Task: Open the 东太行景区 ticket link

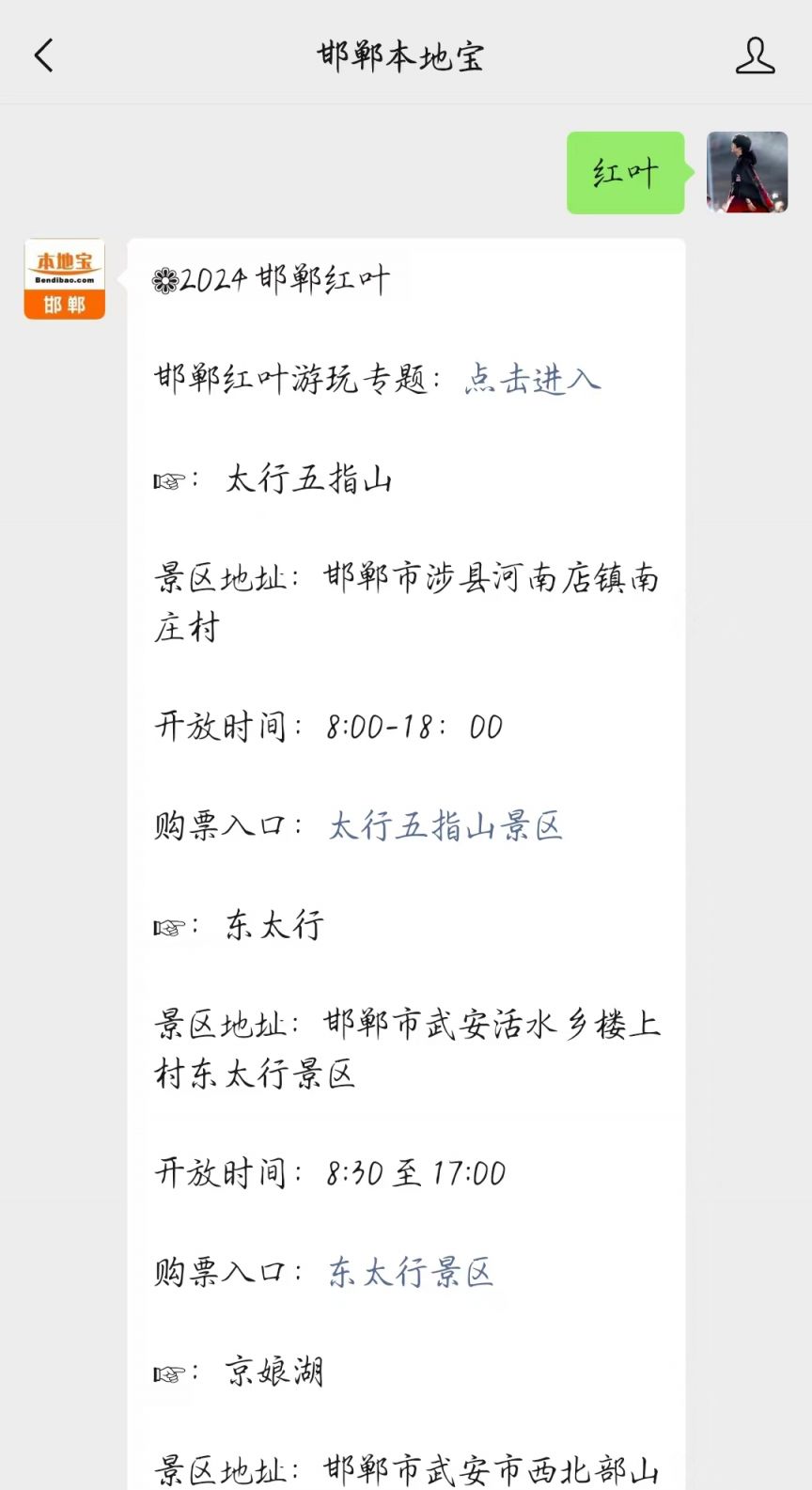Action: (x=411, y=1272)
